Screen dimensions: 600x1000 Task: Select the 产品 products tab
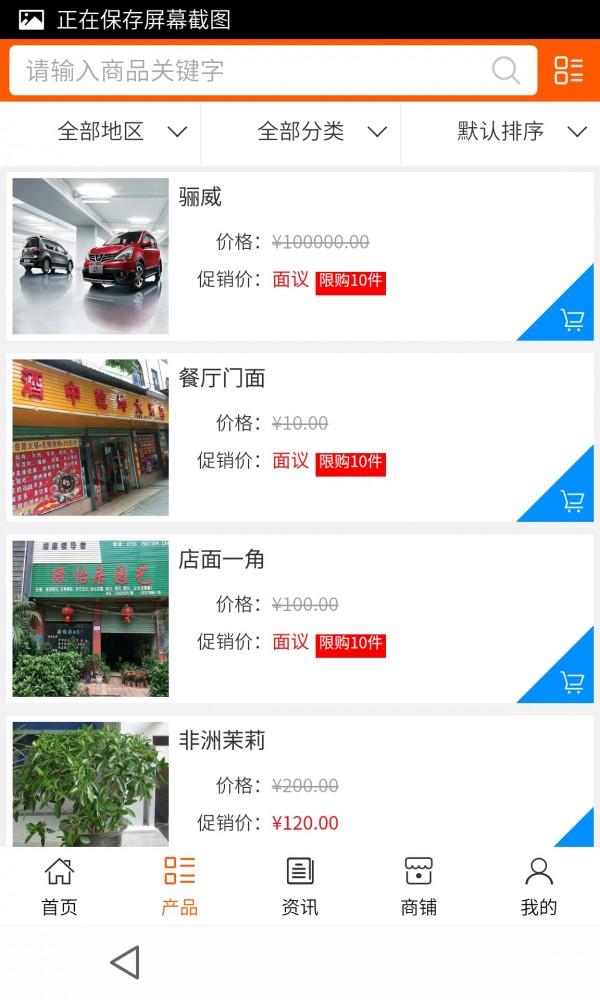tap(180, 887)
